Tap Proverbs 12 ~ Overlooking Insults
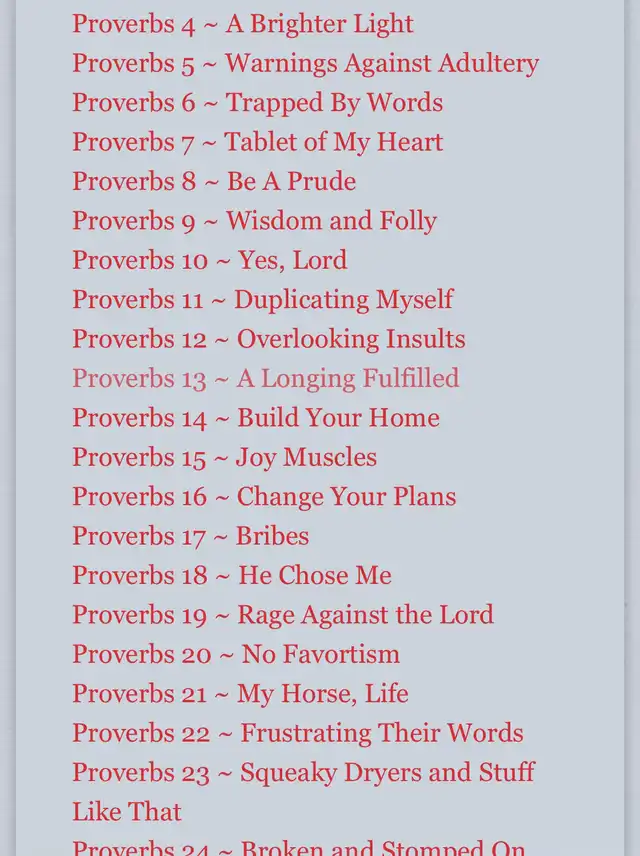This screenshot has height=856, width=640. 268,339
